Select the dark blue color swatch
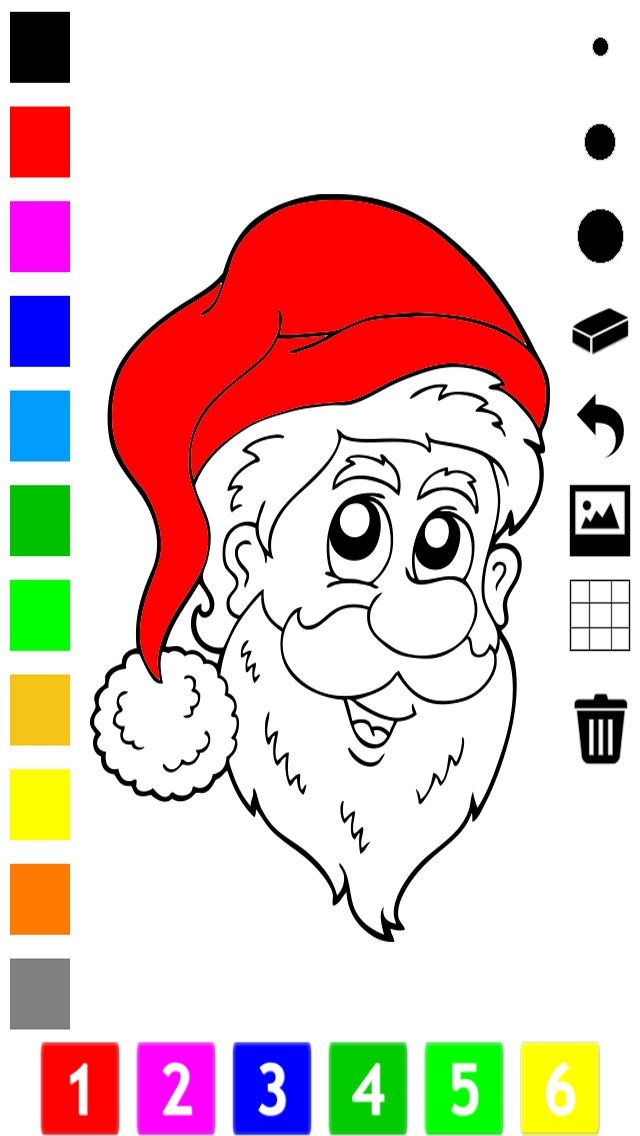Image resolution: width=640 pixels, height=1136 pixels. 40,331
